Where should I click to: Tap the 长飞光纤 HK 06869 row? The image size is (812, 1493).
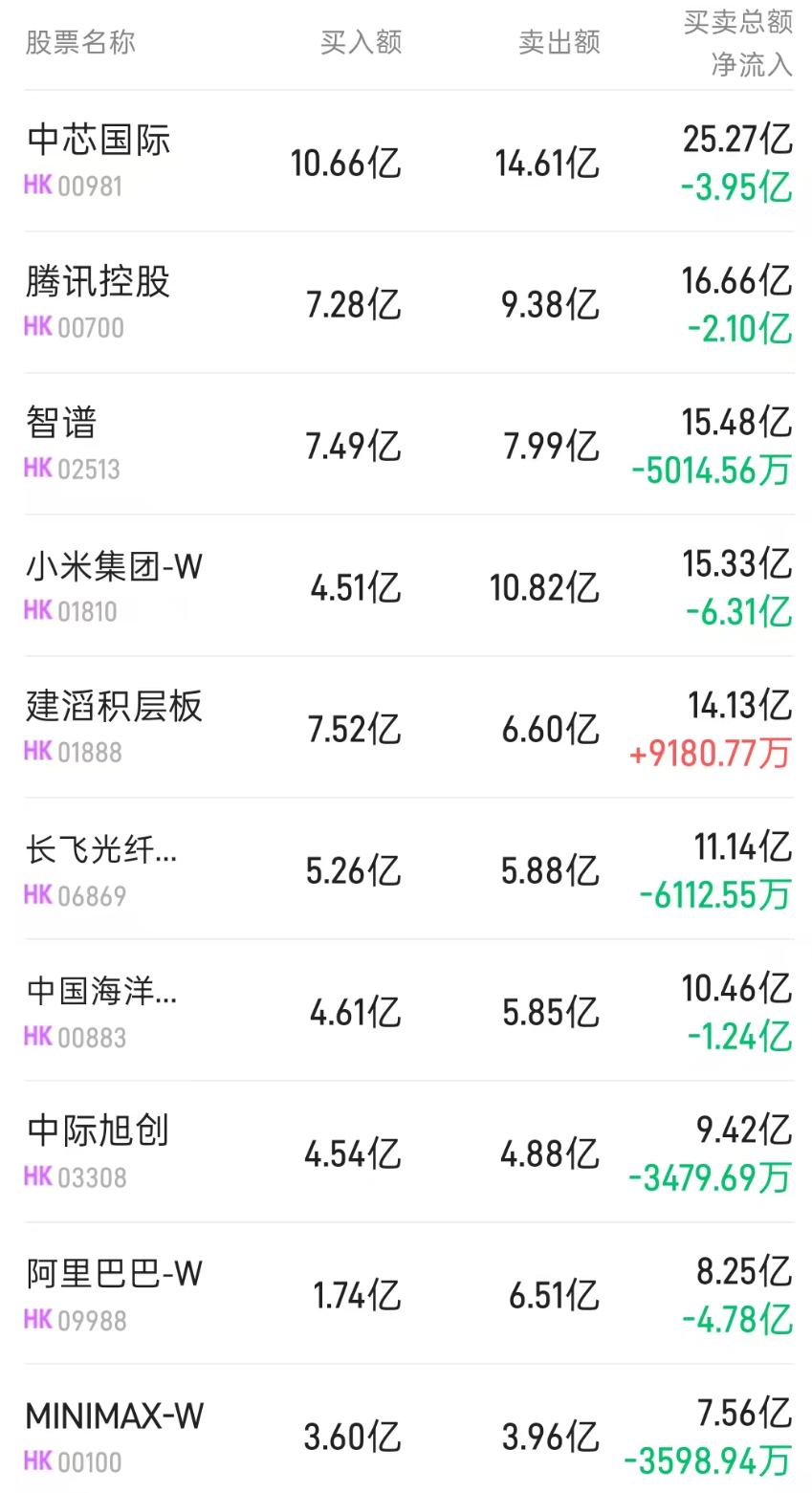click(408, 869)
